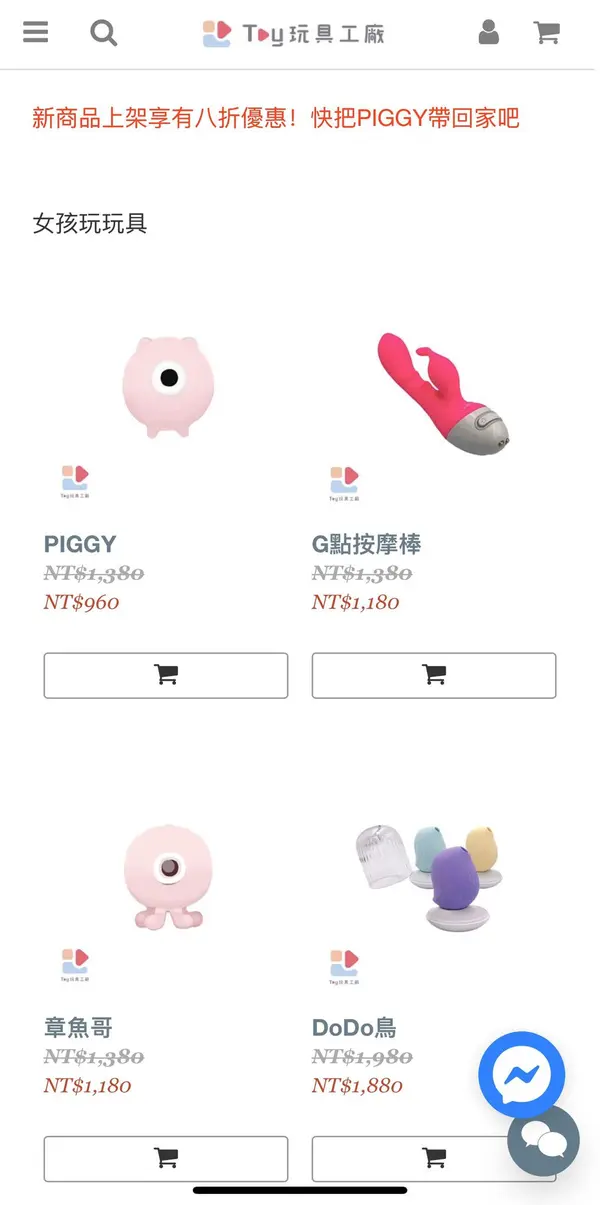Open the user account icon

(x=488, y=33)
